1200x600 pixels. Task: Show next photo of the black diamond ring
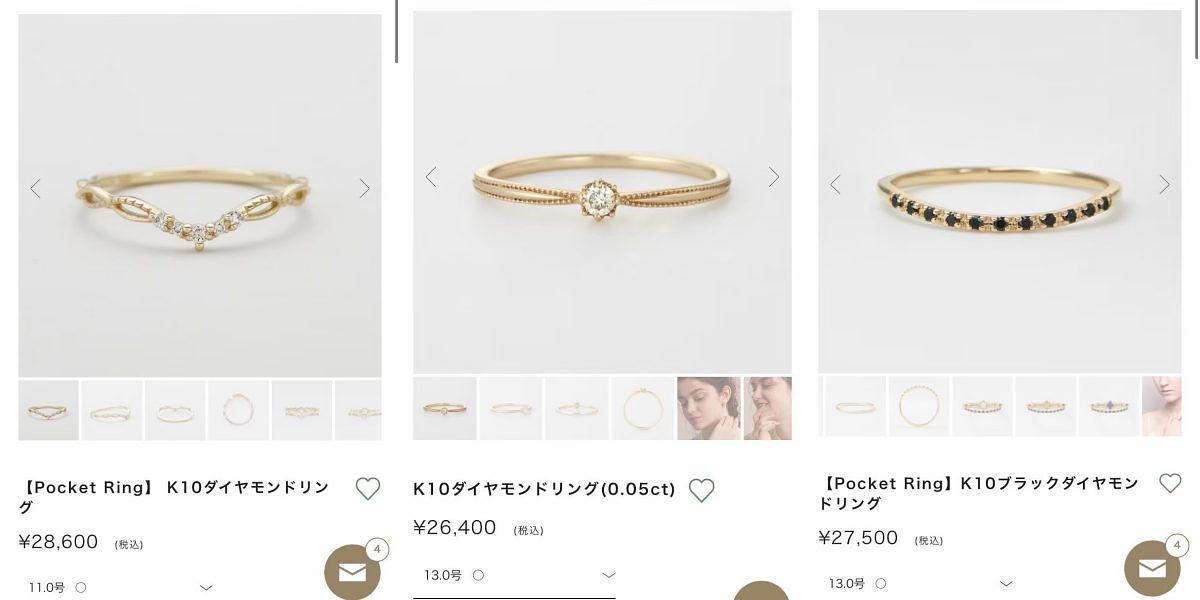coord(1164,184)
